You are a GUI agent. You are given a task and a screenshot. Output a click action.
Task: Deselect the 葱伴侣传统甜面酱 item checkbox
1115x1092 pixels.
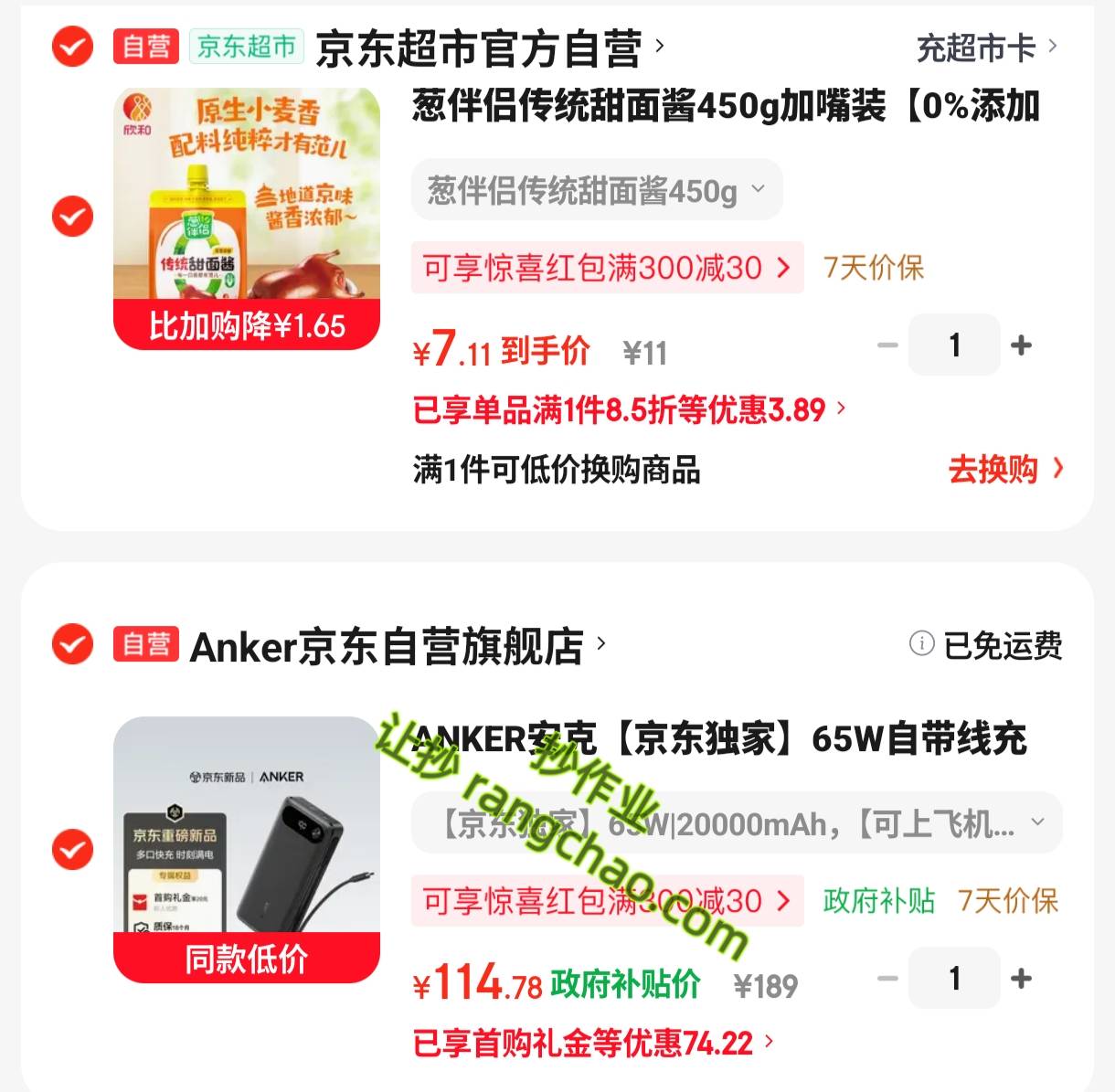tap(72, 217)
